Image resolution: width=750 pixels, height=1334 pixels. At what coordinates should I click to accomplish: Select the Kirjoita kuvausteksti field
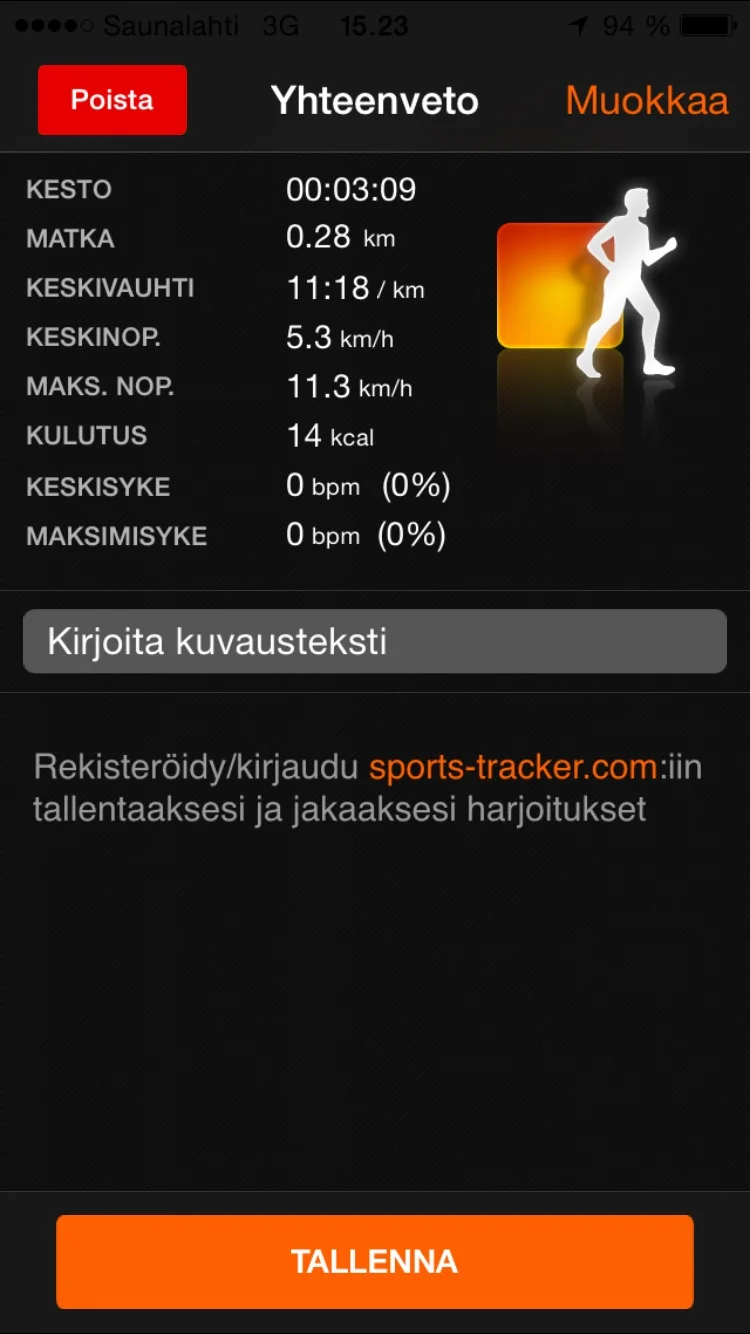pos(374,641)
